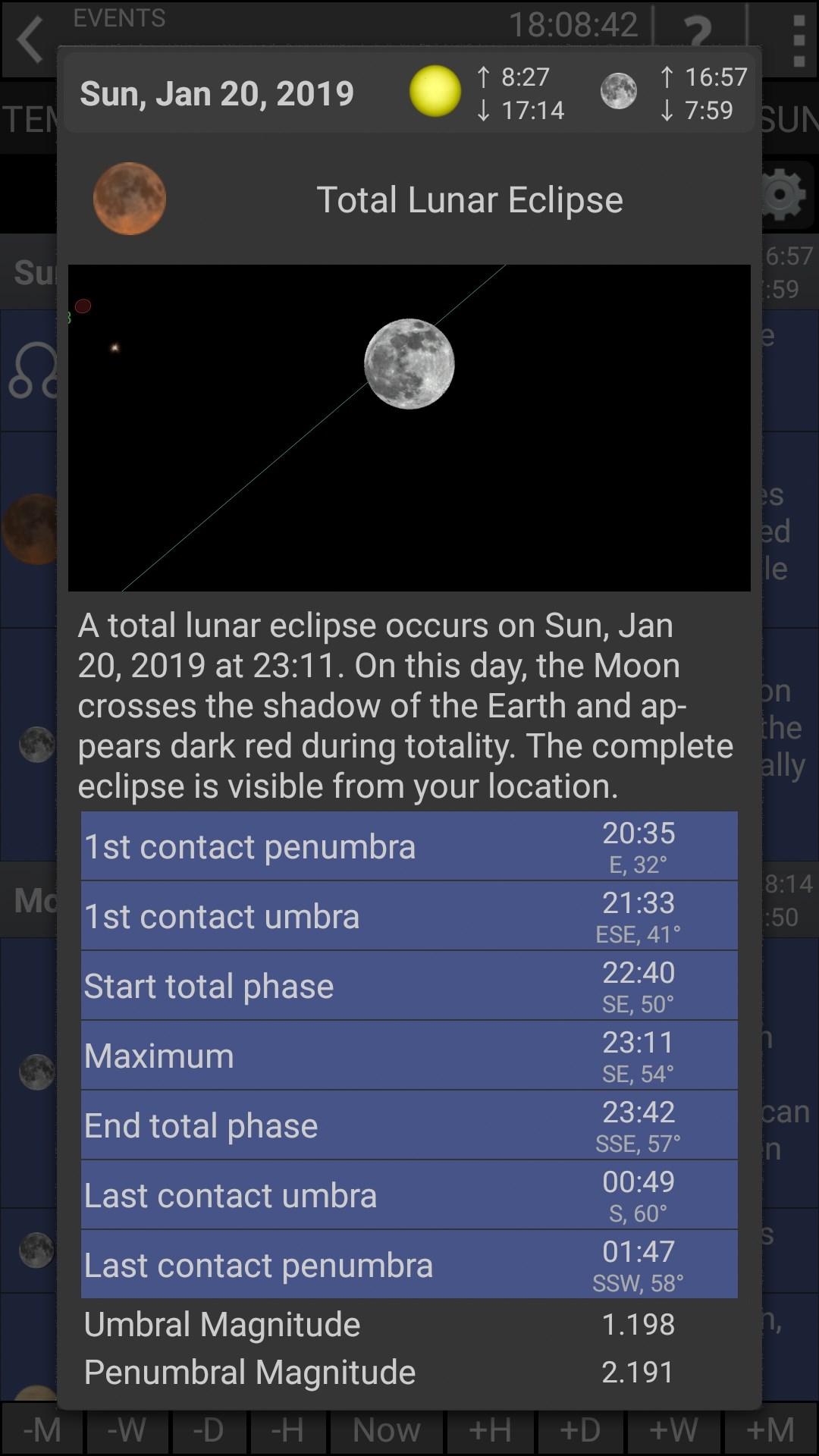Skip forward one week with +W
Image resolution: width=819 pixels, height=1456 pixels.
click(673, 1431)
